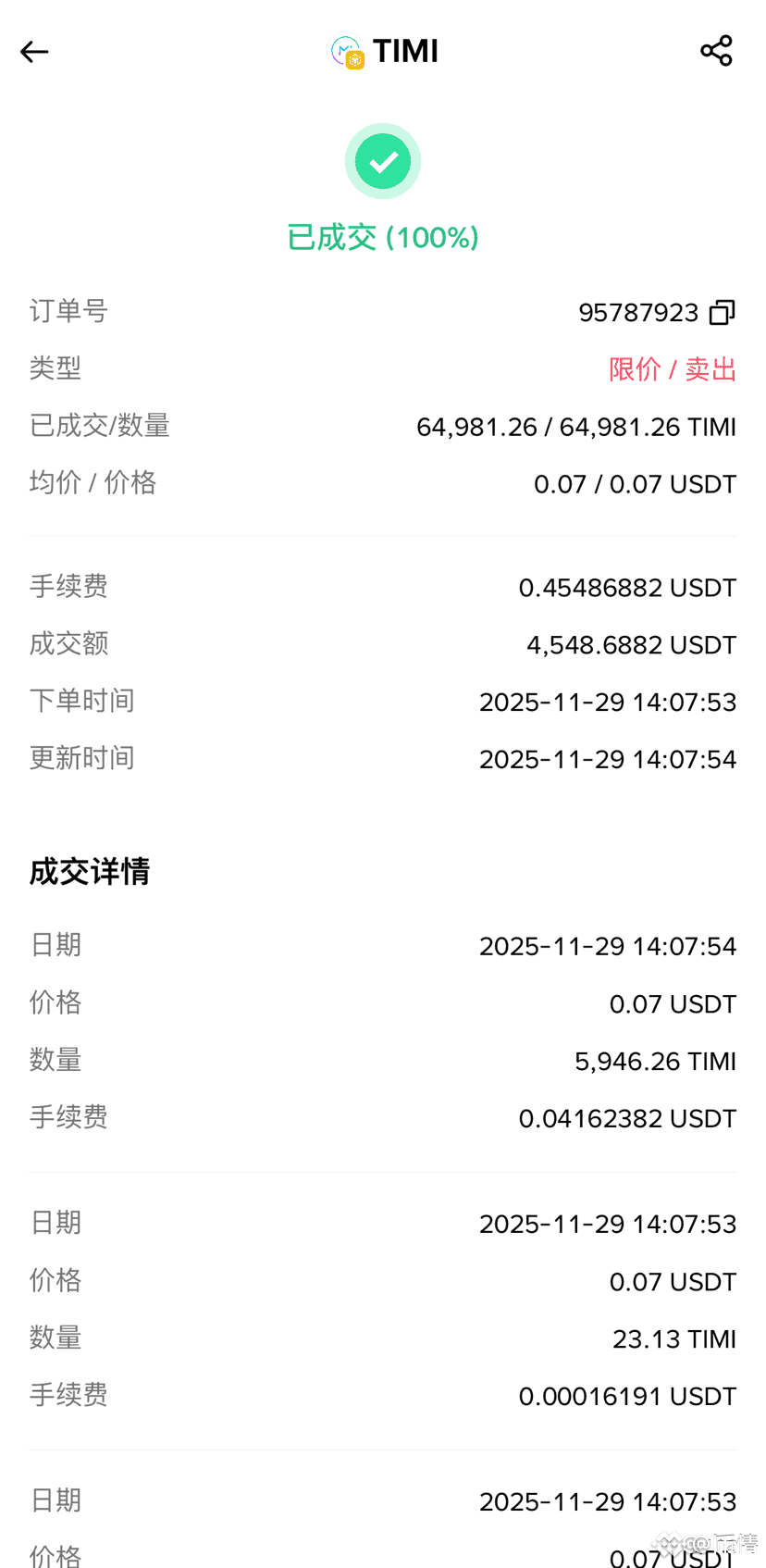
Task: Copy the order number 95787923
Action: tap(722, 313)
